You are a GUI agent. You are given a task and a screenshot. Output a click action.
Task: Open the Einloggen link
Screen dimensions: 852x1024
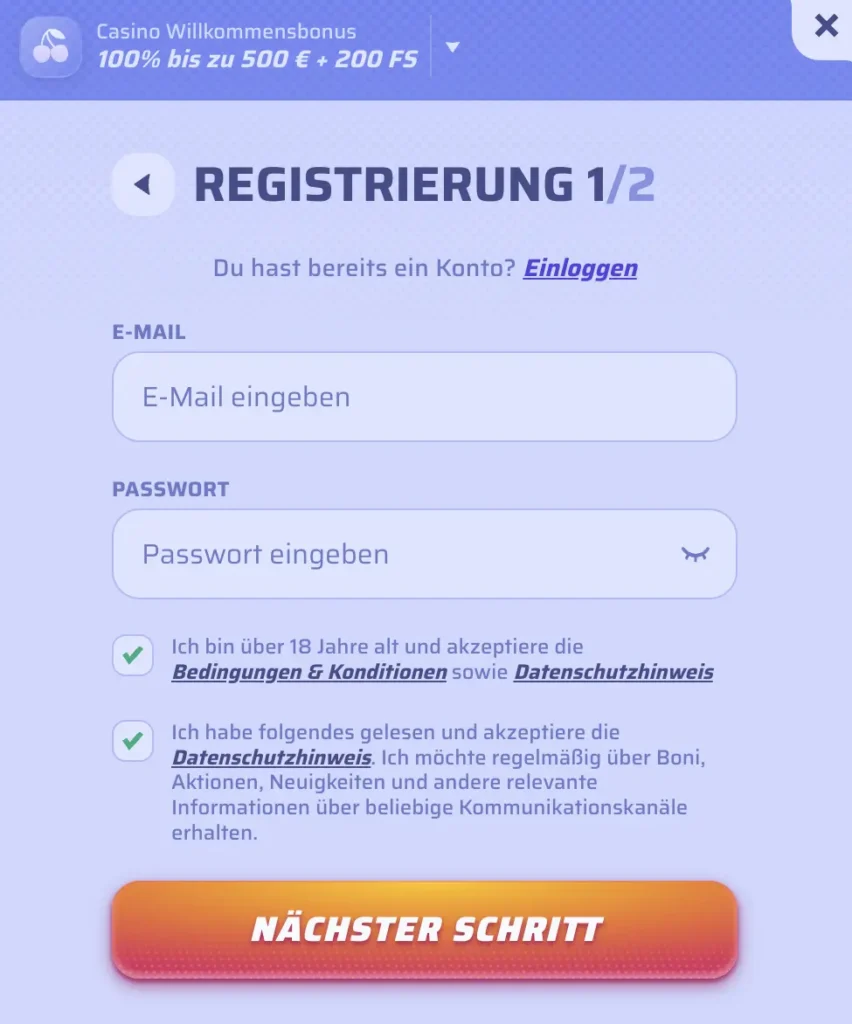point(580,268)
